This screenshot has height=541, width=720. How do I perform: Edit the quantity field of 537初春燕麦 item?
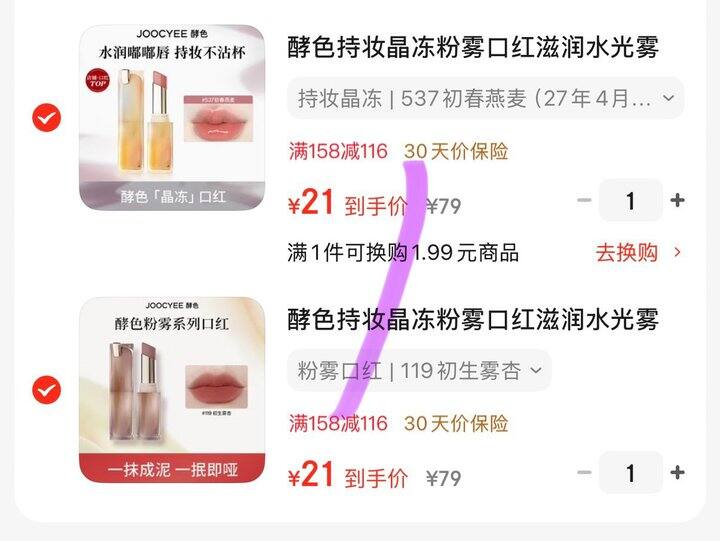click(630, 200)
